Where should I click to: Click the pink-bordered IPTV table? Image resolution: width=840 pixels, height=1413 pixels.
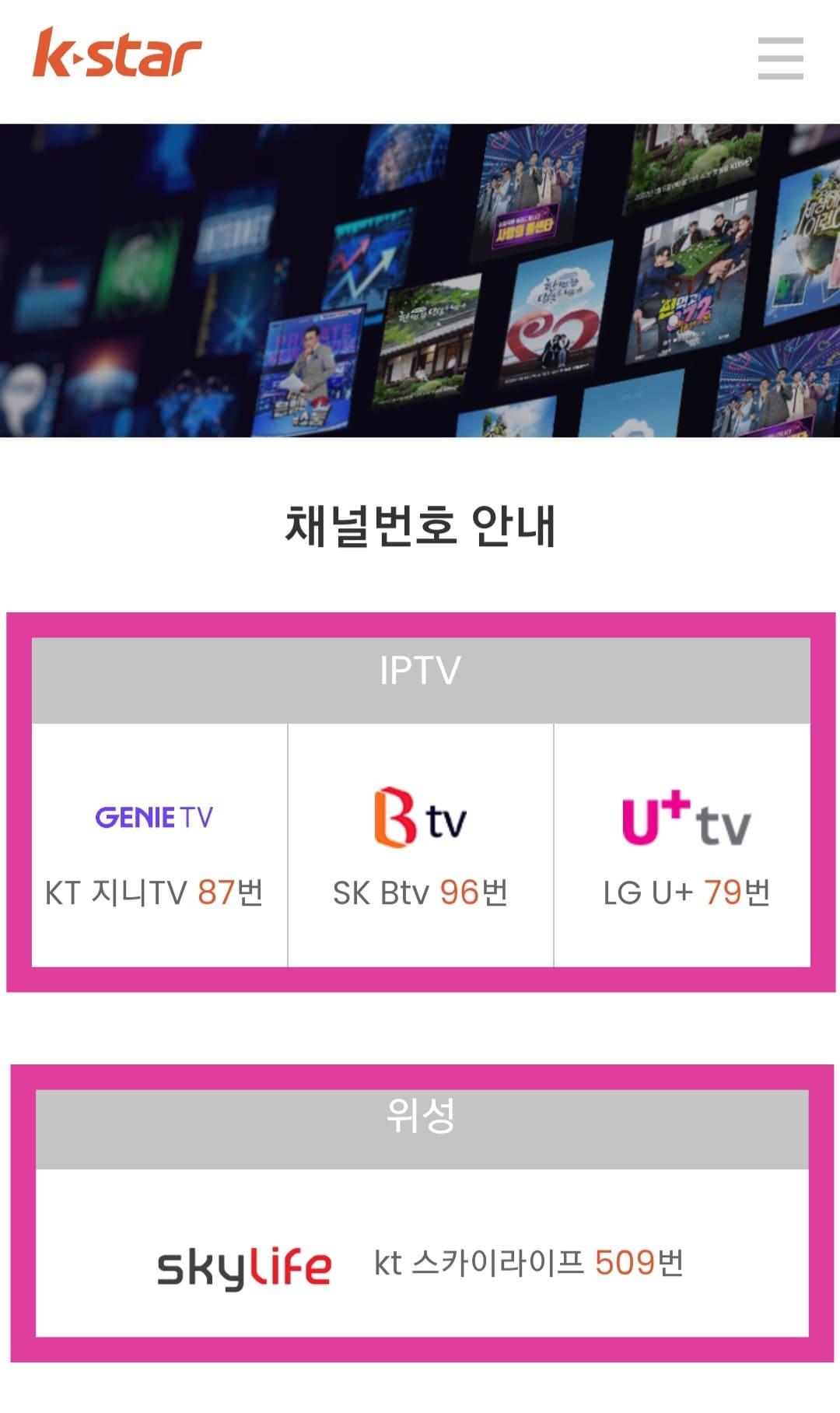click(x=420, y=801)
